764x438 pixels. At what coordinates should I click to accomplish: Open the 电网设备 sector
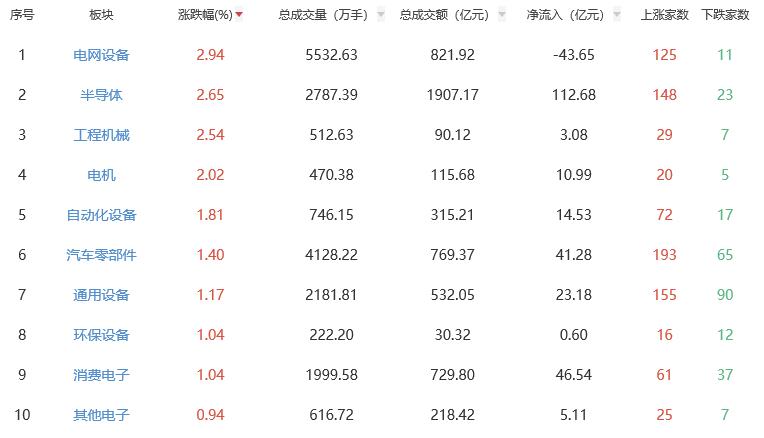pos(101,55)
